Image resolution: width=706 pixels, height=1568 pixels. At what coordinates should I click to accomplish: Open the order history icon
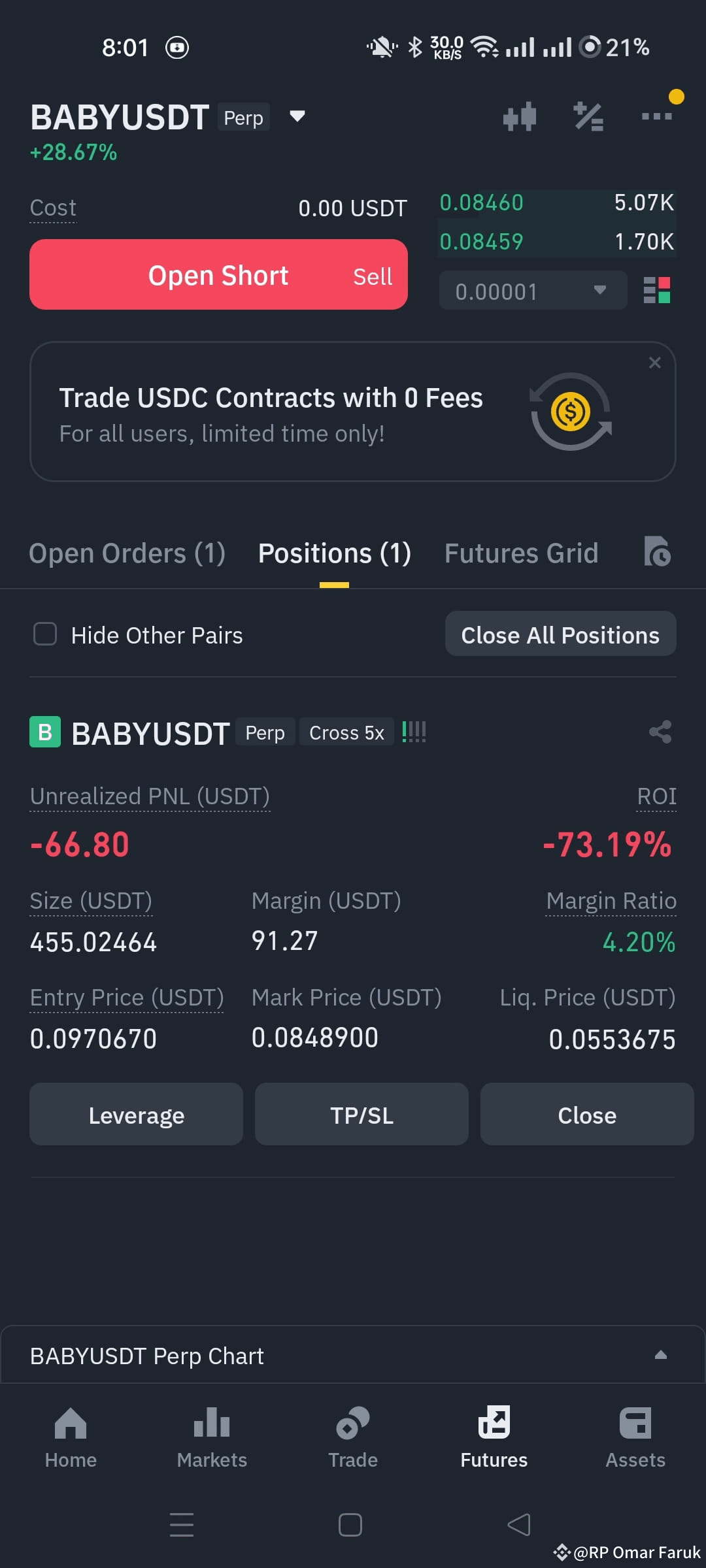coord(657,551)
